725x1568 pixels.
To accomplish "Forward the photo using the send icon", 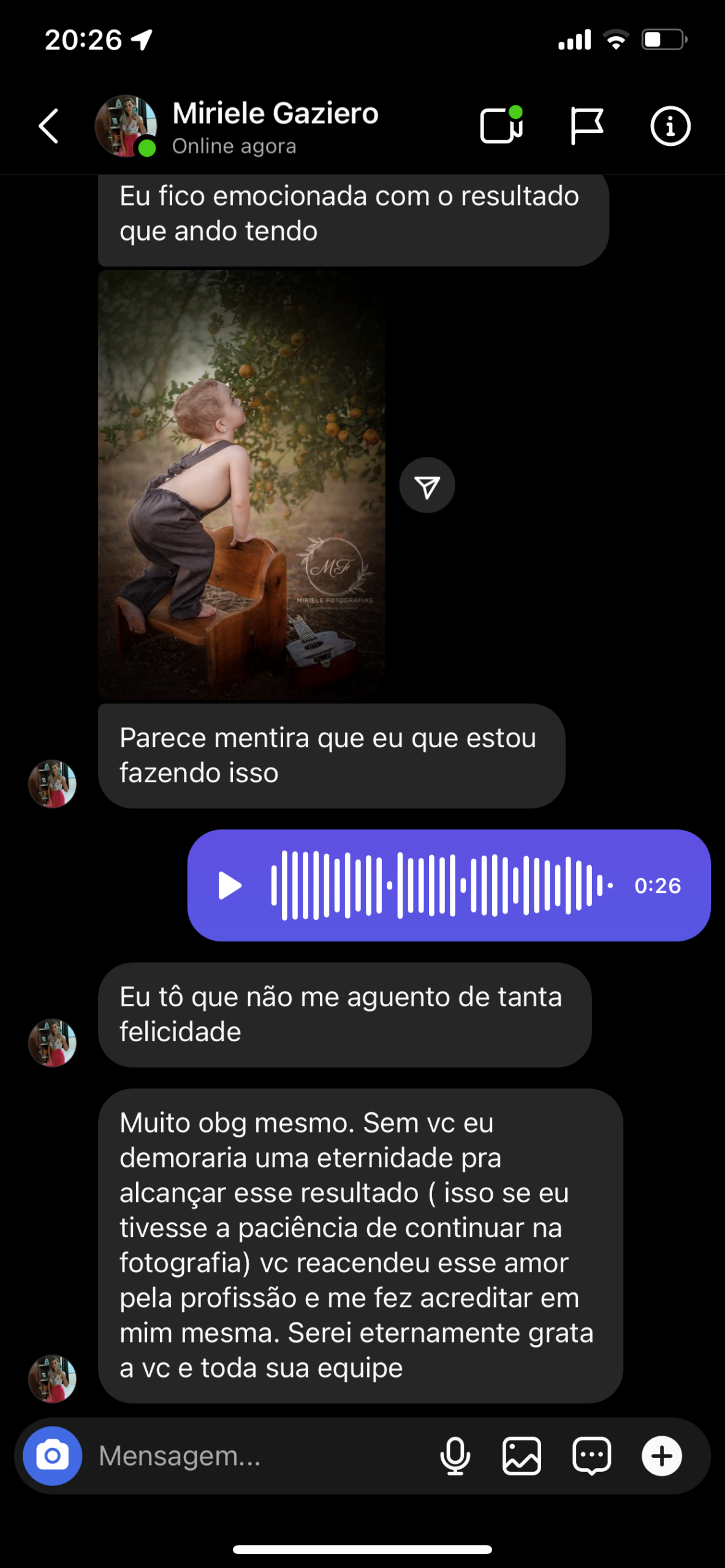I will [x=427, y=485].
